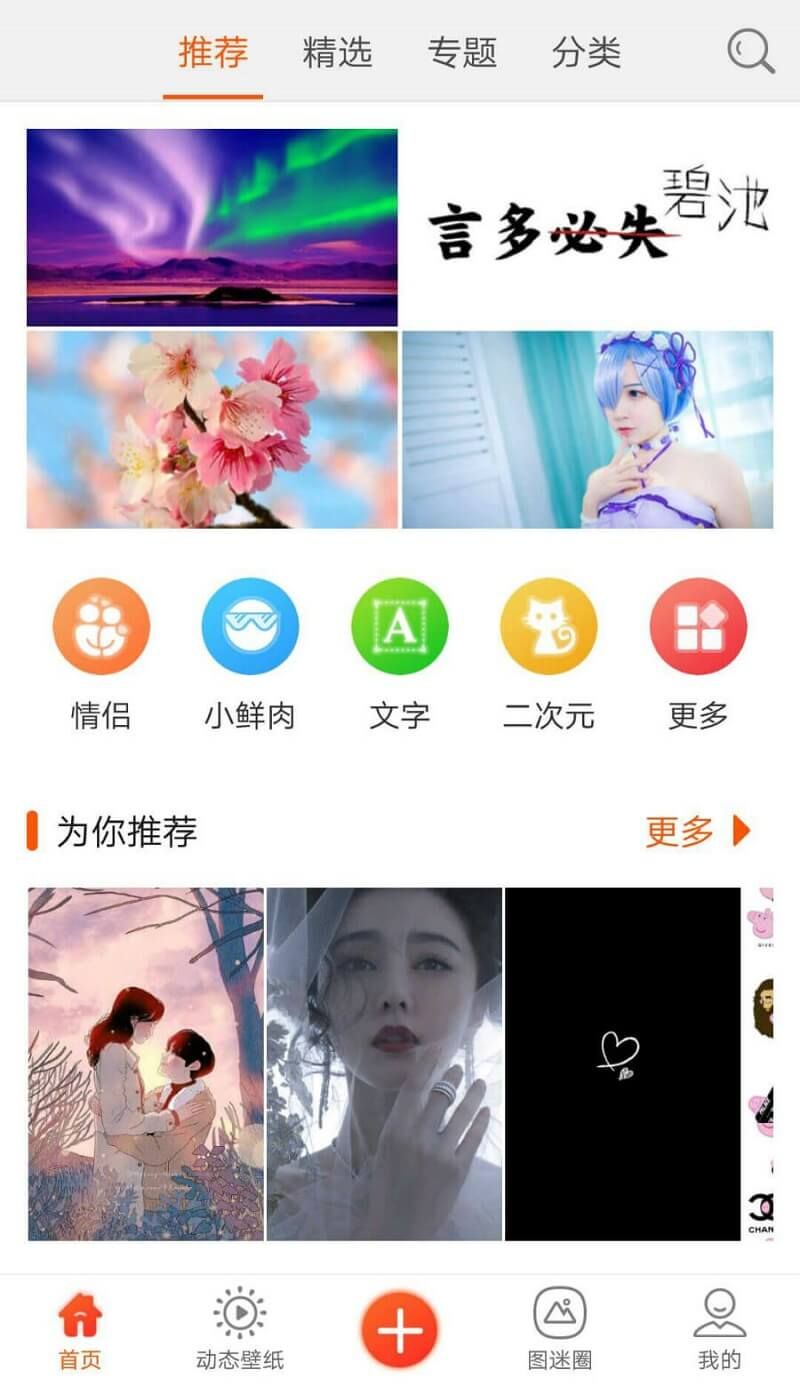Tap the 二次元 anime category icon
This screenshot has height=1386, width=800.
click(x=548, y=625)
